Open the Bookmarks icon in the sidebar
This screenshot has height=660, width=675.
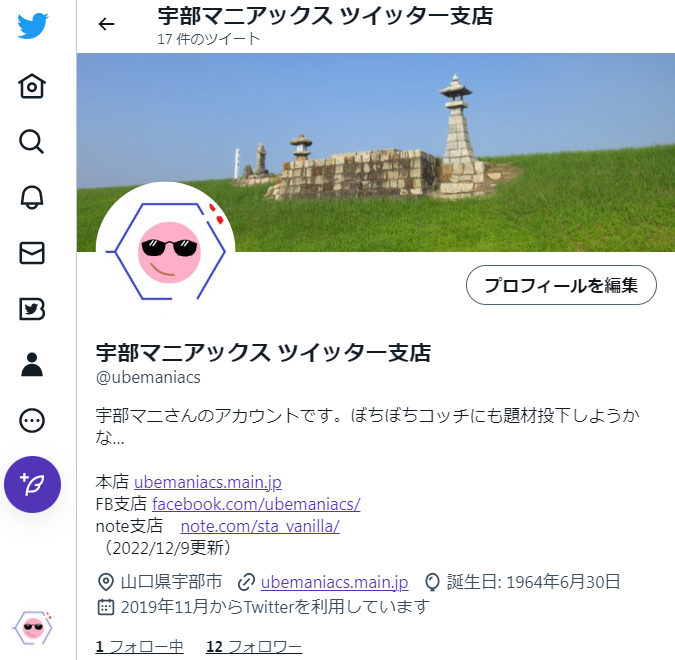(x=32, y=309)
